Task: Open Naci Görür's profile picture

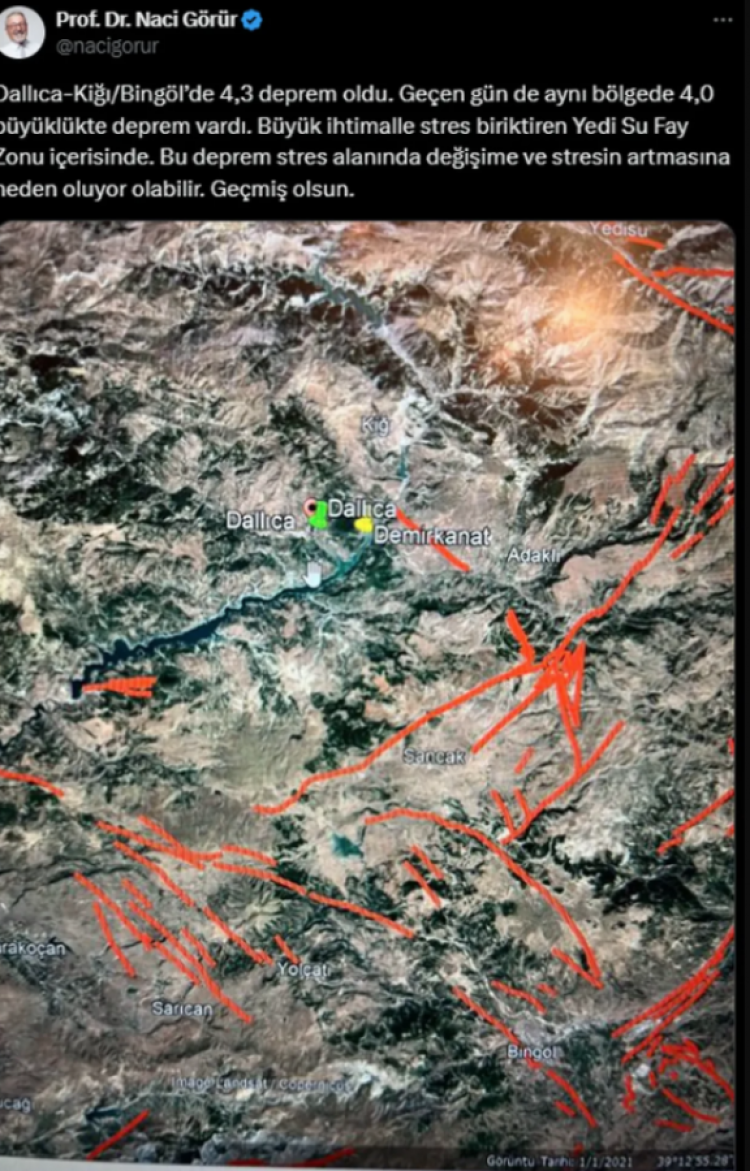Action: [22, 32]
